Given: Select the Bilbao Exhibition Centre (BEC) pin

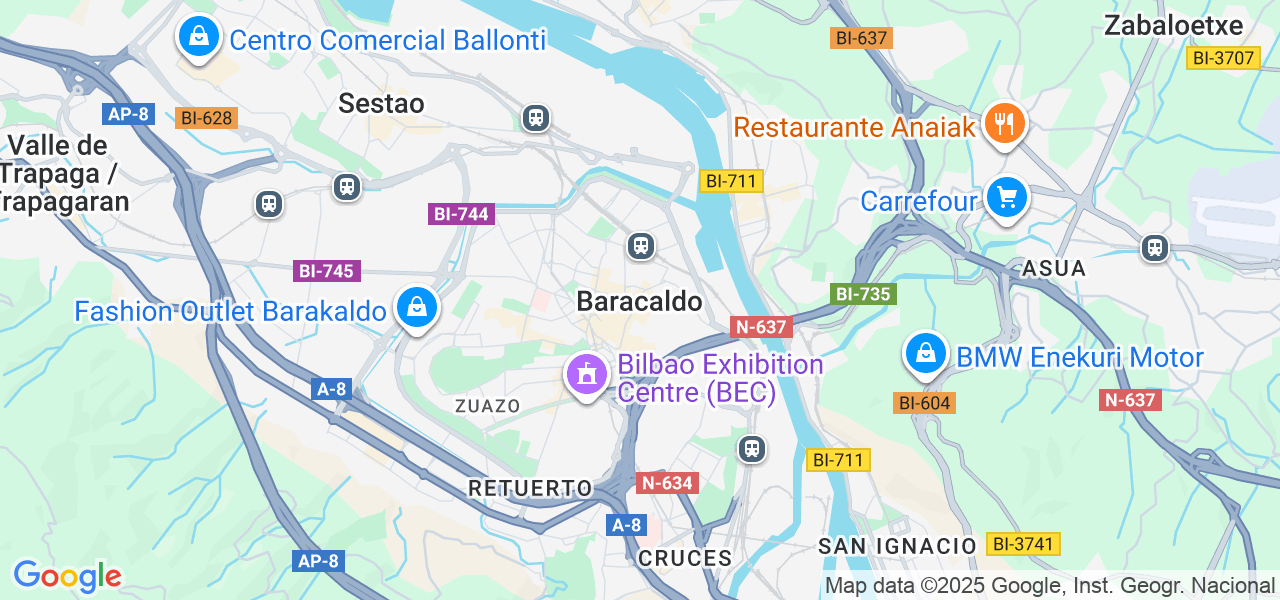Looking at the screenshot, I should (x=587, y=375).
